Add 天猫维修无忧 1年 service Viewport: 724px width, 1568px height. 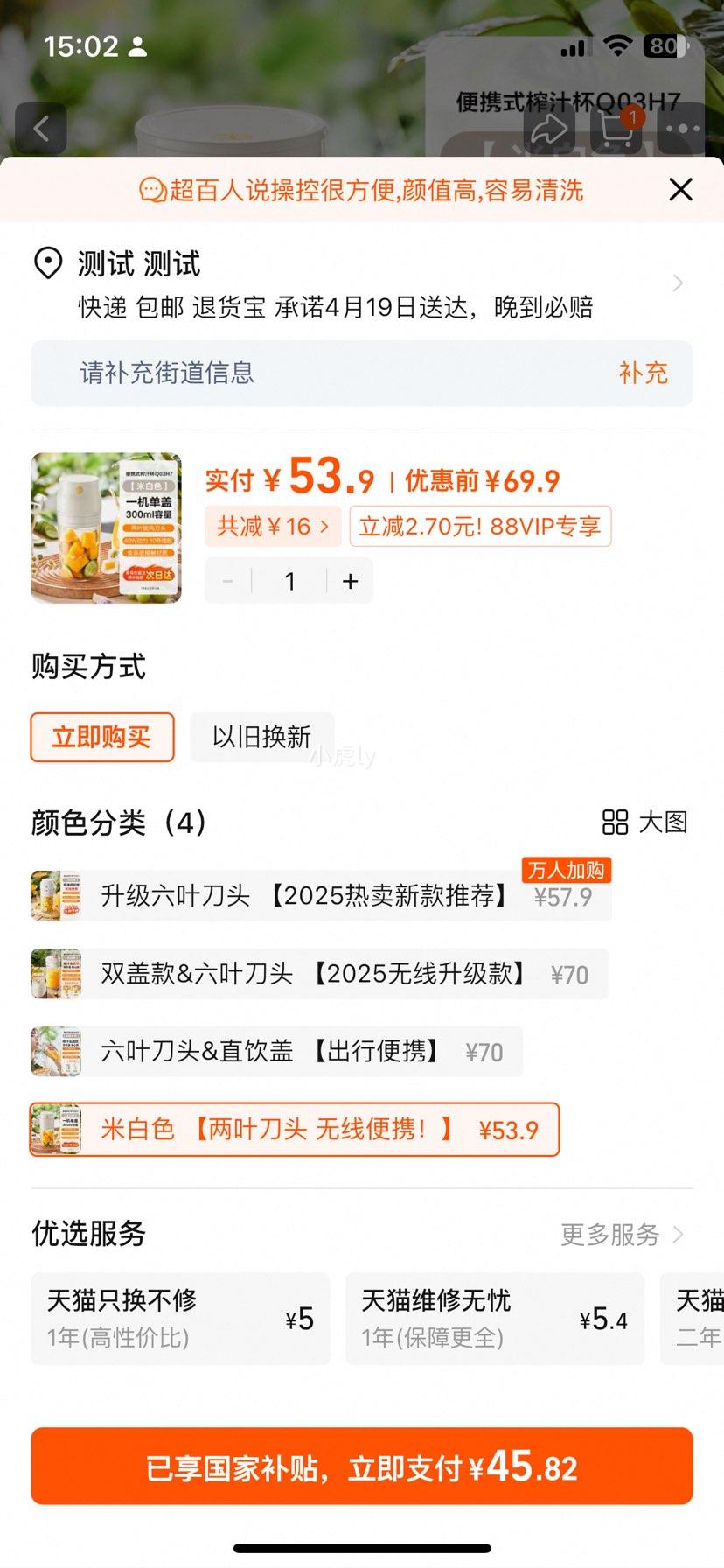[494, 1319]
